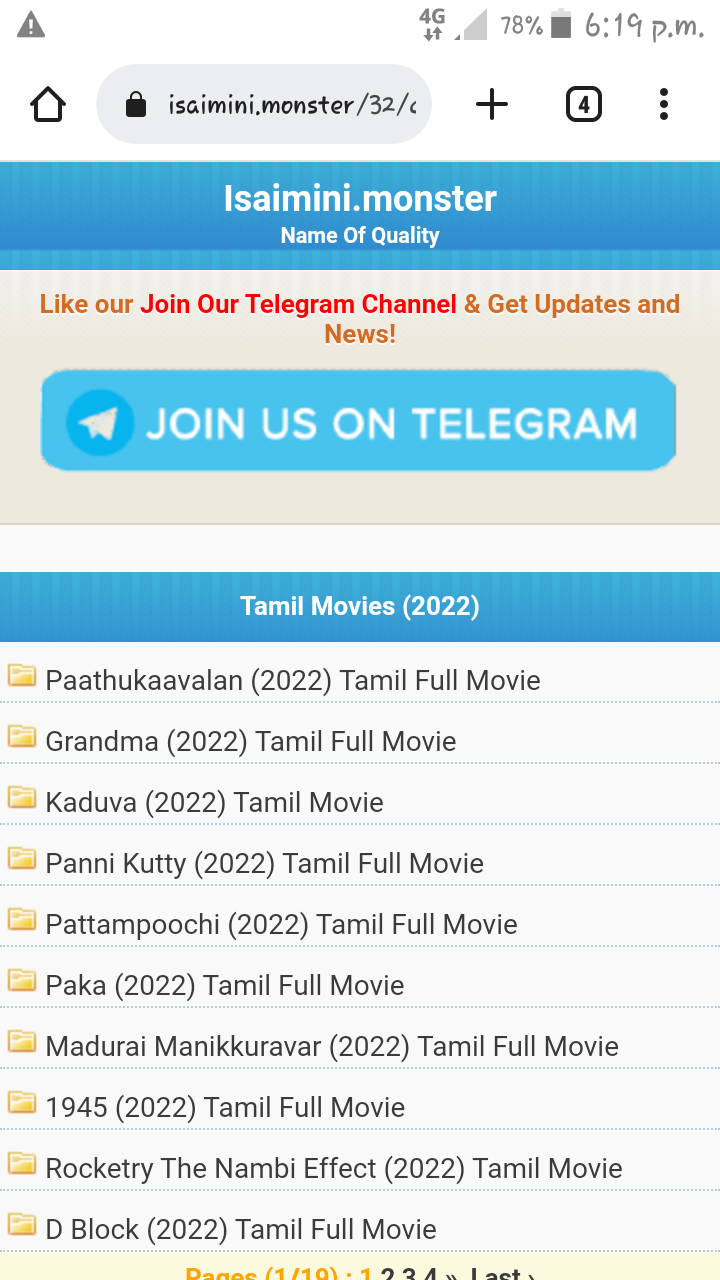Open the Kaduva (2022) folder icon
Screen dimensions: 720x1280
click(x=22, y=798)
